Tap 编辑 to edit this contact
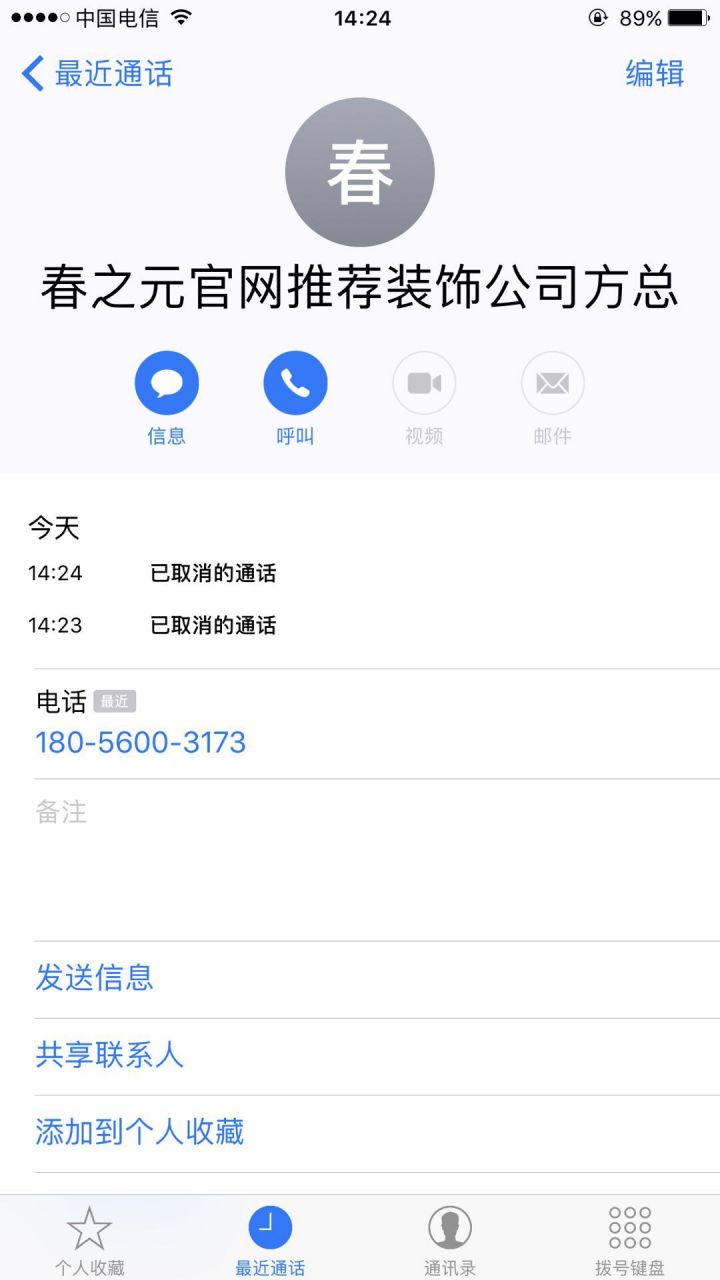Screen dimensions: 720x1280 tap(655, 74)
